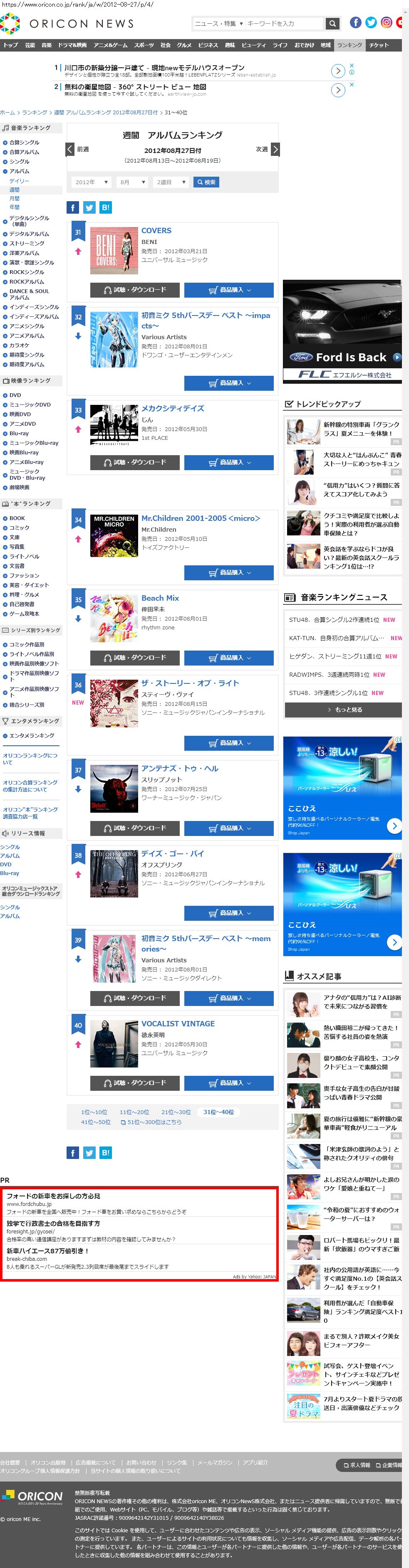Open the 8月 month dropdown
This screenshot has width=409, height=1568.
pos(132,182)
